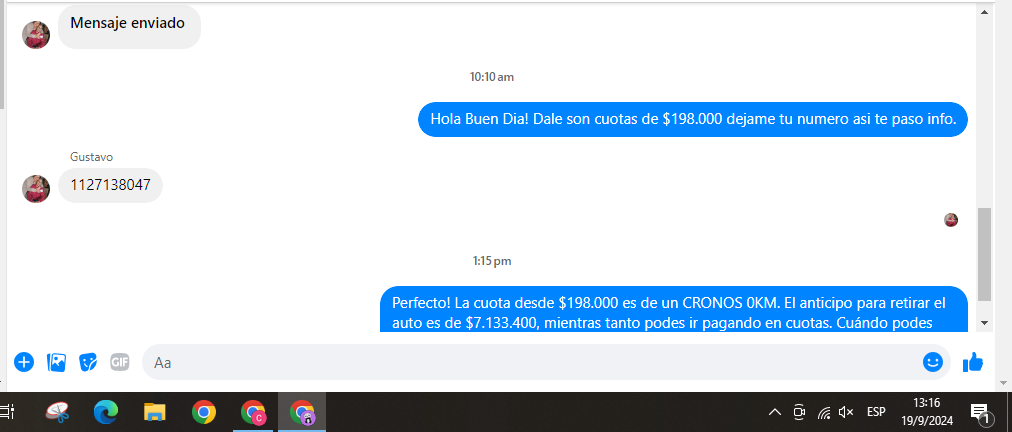Open more actions with the plus icon

tap(24, 362)
